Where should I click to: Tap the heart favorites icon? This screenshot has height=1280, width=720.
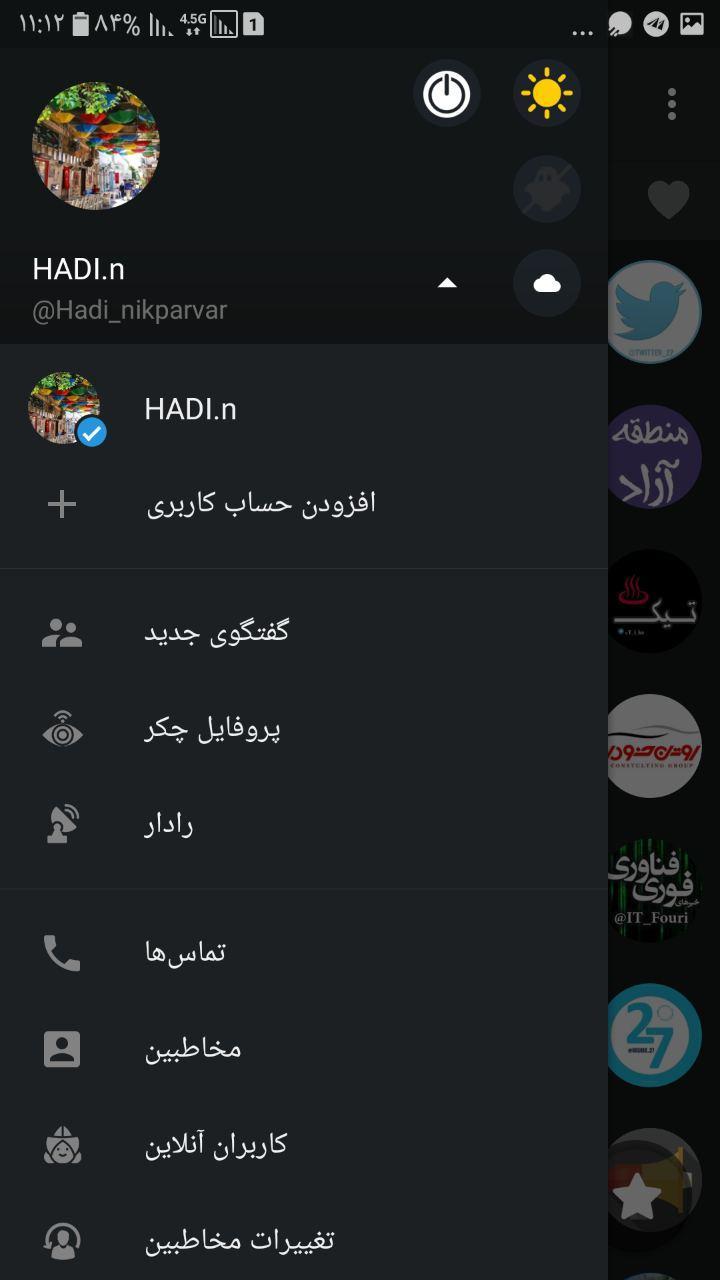pos(668,200)
